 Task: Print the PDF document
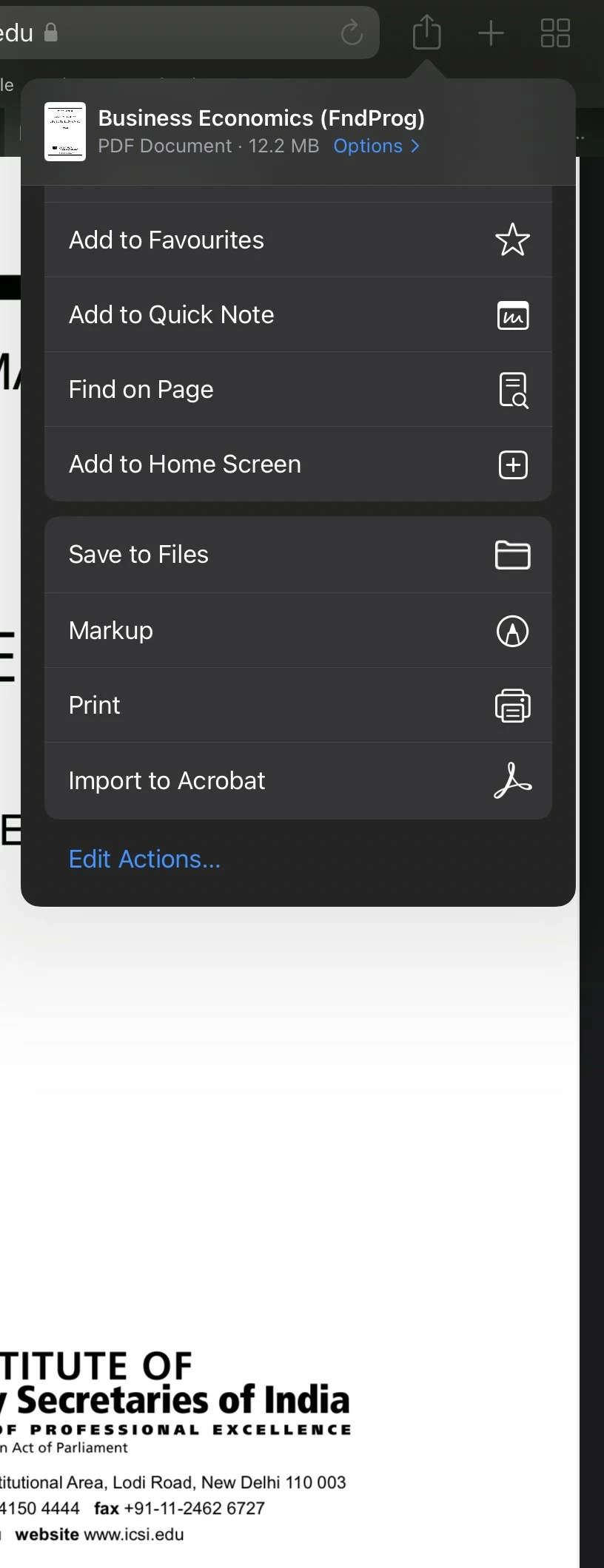tap(298, 705)
